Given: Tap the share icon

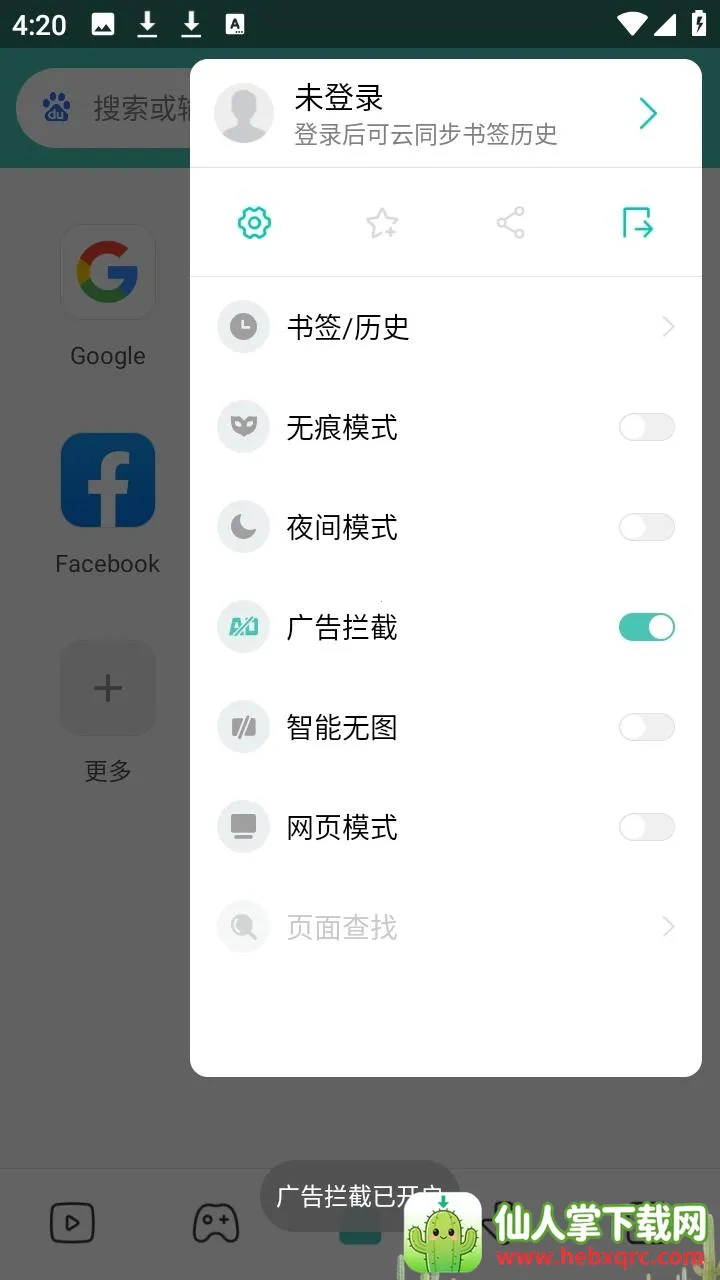Looking at the screenshot, I should (510, 223).
